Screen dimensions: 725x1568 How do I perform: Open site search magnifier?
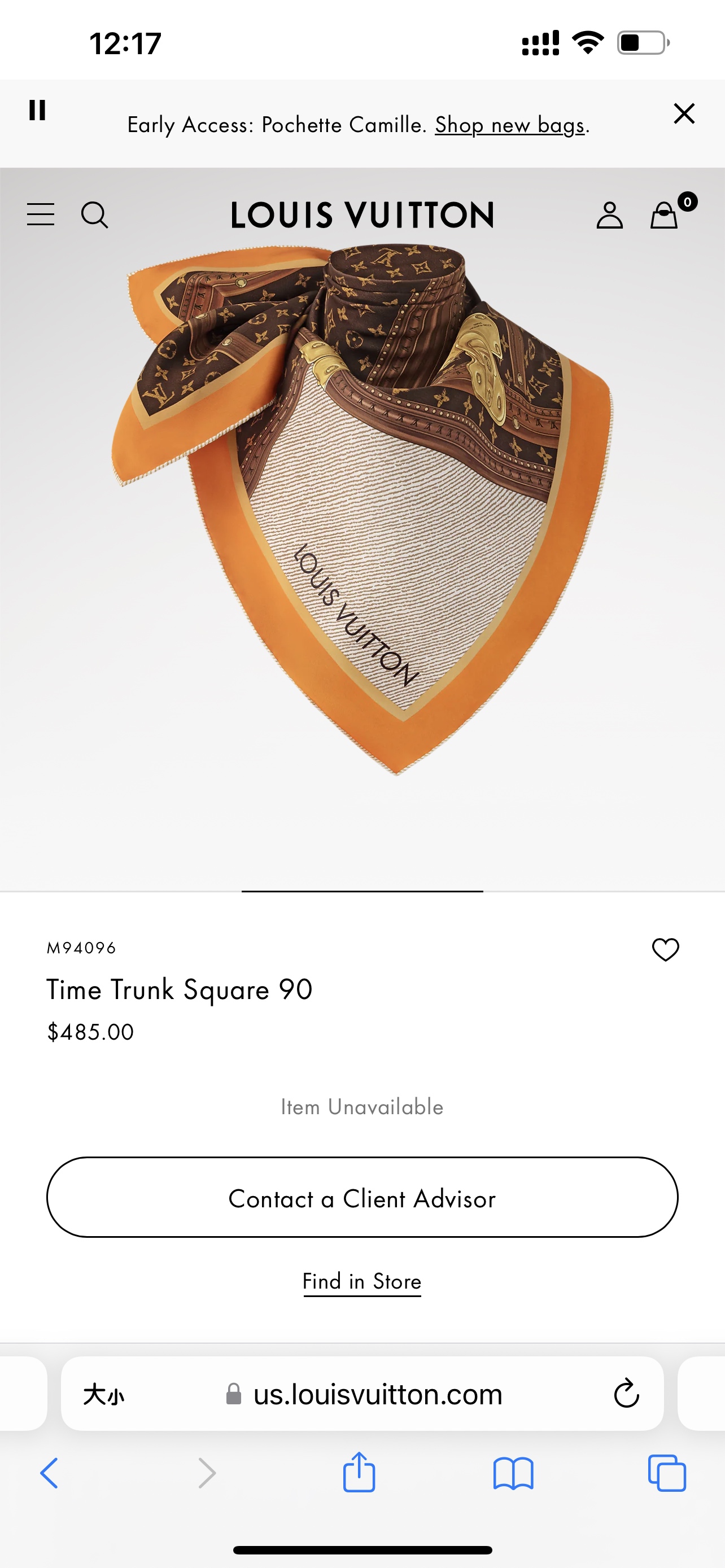(94, 215)
